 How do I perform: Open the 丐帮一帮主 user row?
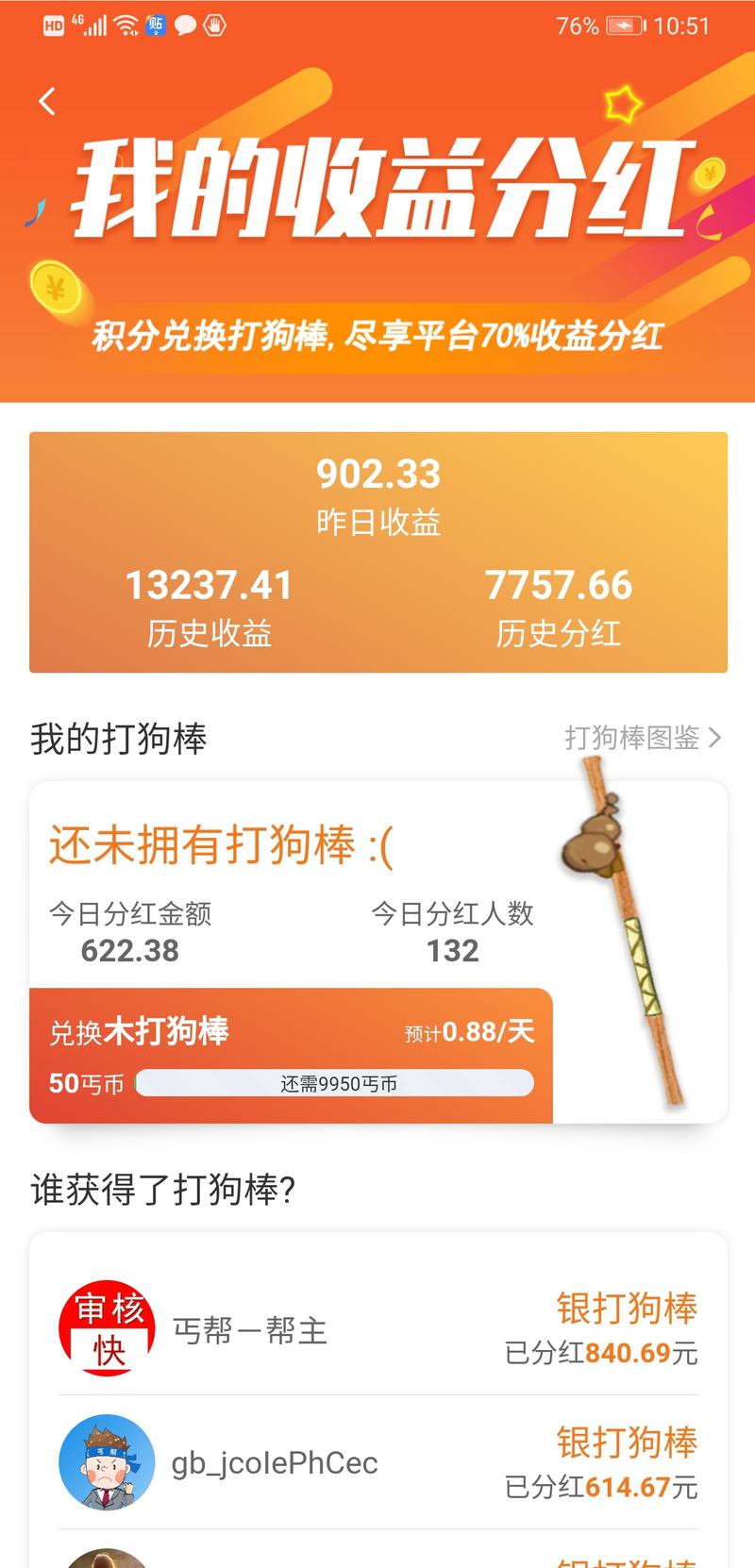[x=377, y=1330]
